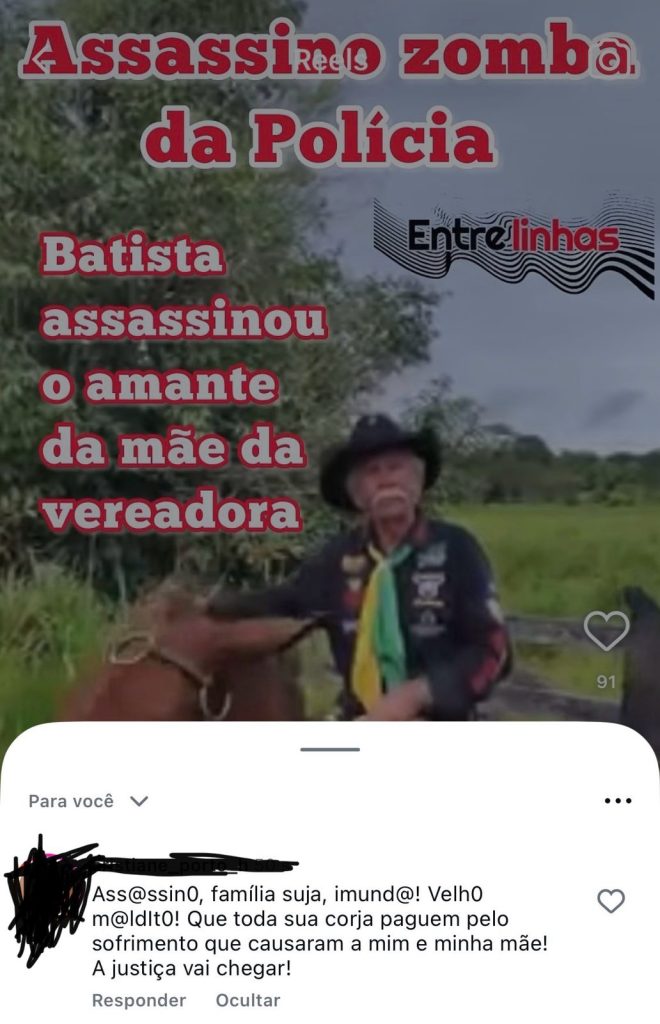660x1024 pixels.
Task: Tap Responder under the comment
Action: pyautogui.click(x=139, y=1000)
